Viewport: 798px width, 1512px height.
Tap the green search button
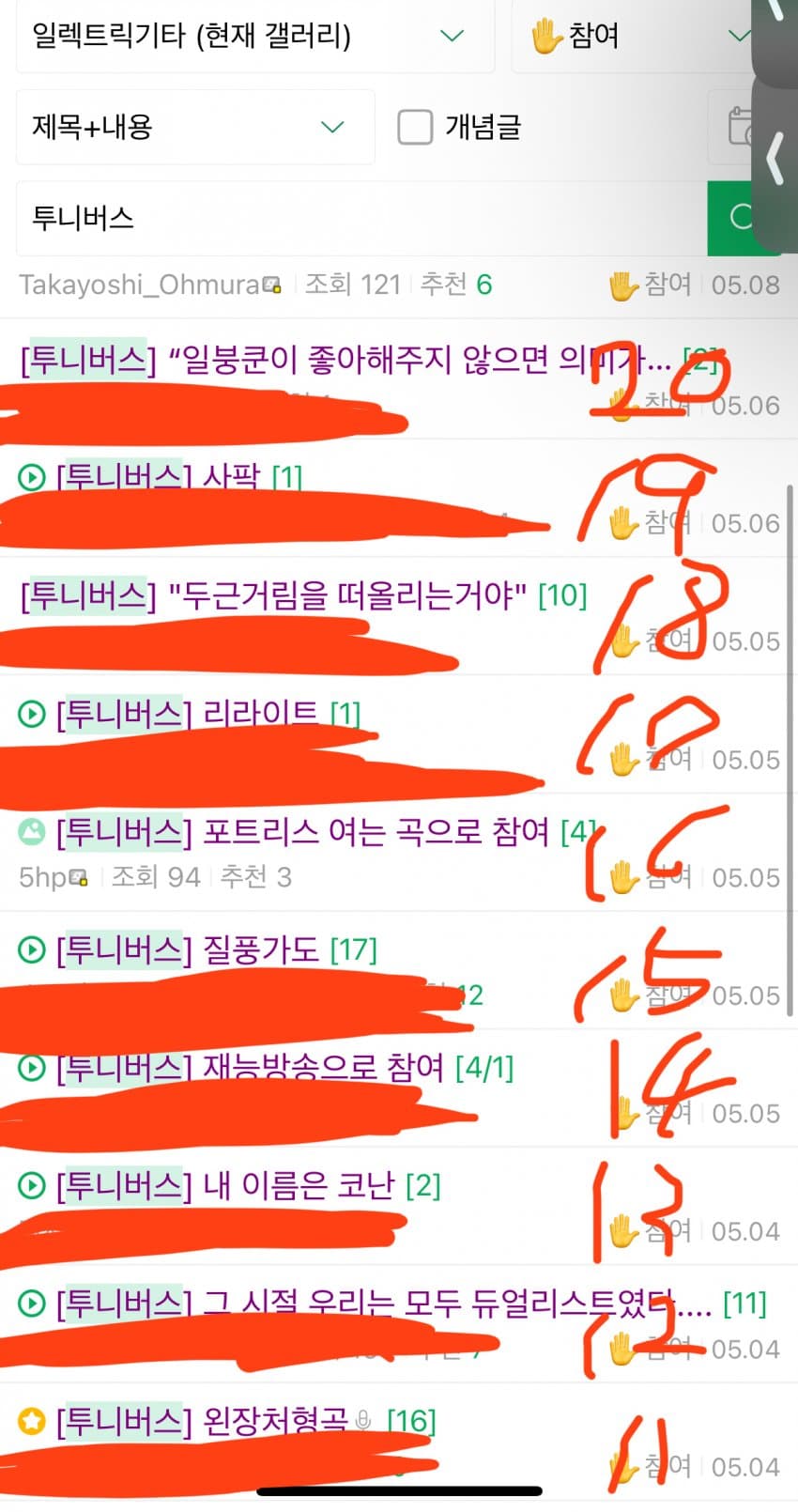click(742, 218)
